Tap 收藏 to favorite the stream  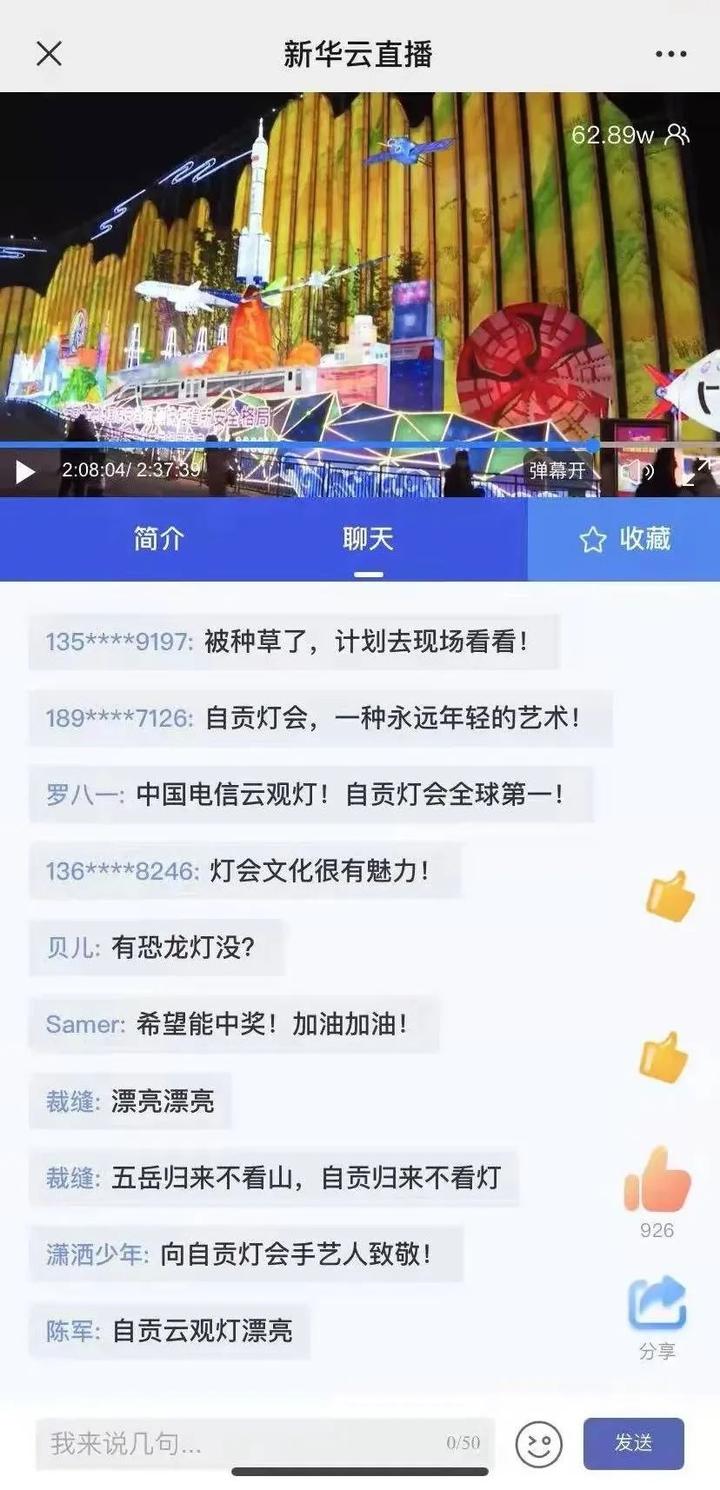624,539
